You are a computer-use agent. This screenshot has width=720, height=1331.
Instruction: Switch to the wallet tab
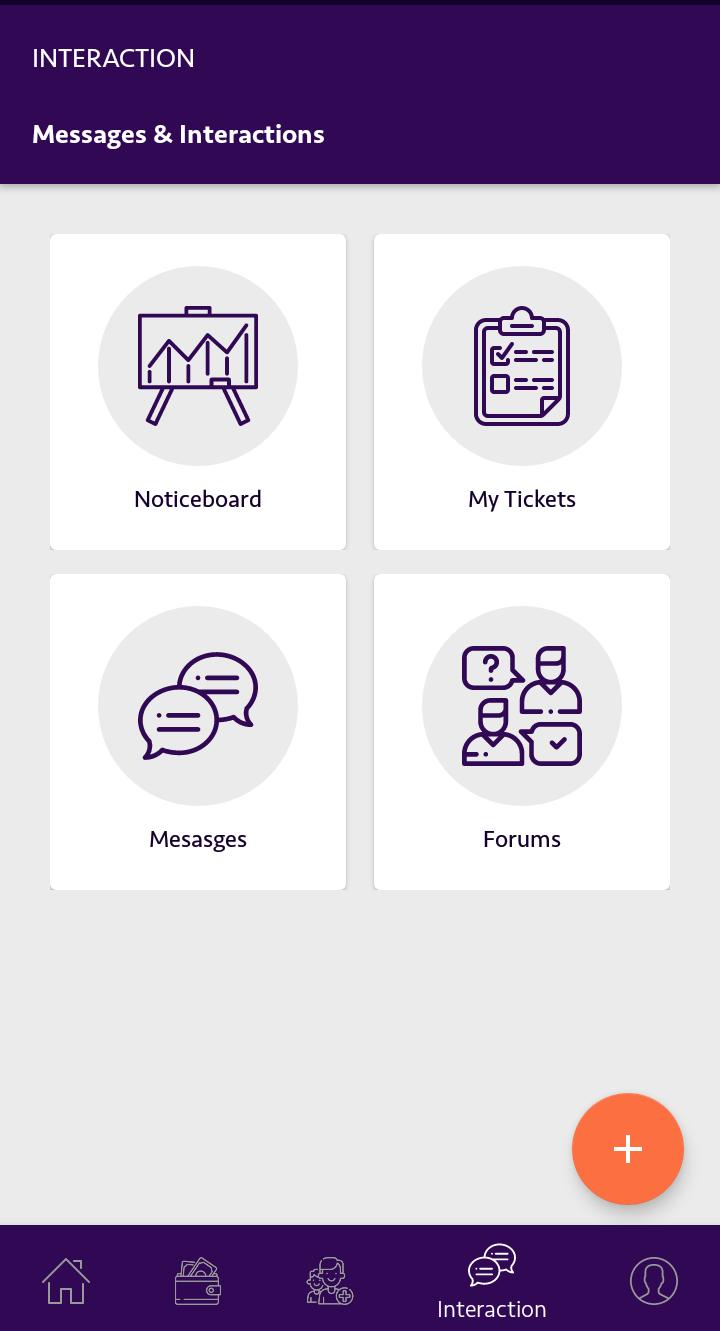coord(198,1281)
